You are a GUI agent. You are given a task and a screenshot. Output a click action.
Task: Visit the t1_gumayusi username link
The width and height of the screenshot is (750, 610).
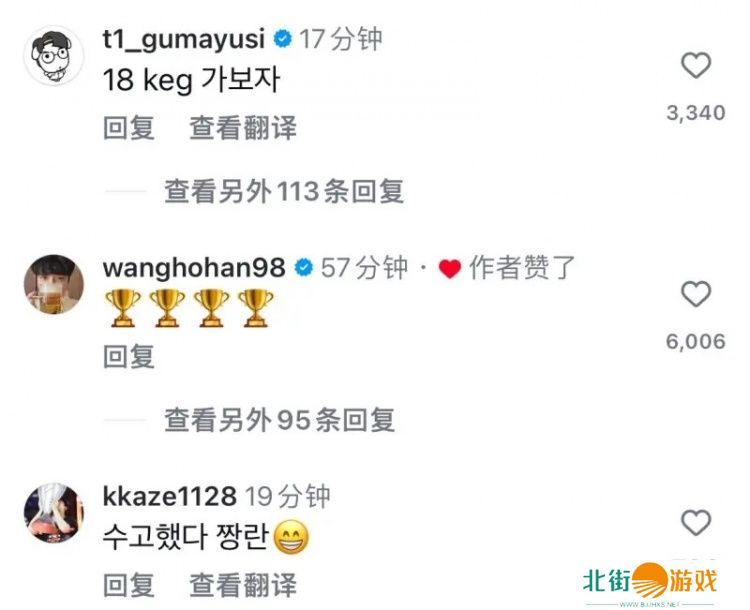click(x=184, y=40)
